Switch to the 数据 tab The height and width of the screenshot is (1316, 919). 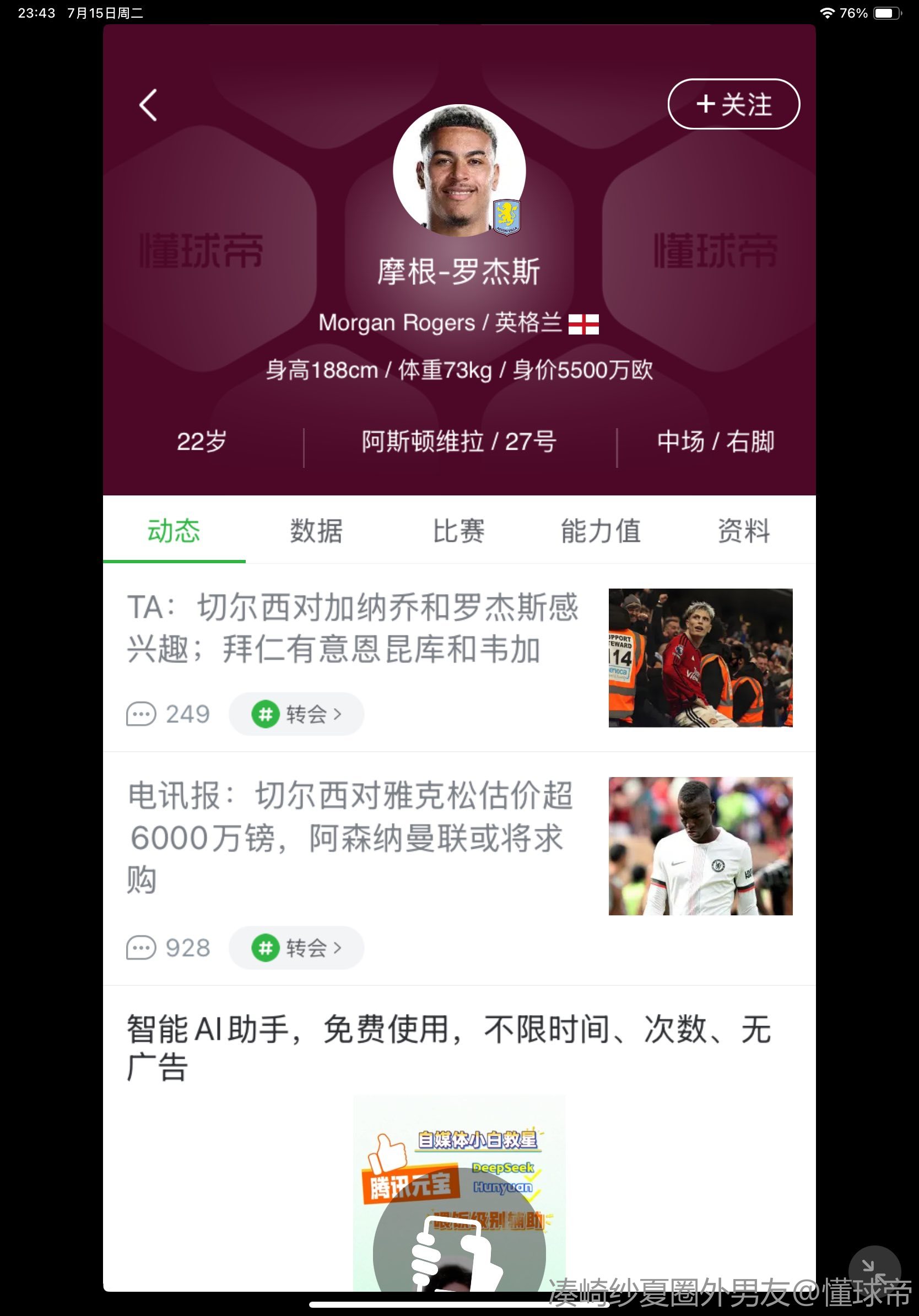[x=316, y=530]
